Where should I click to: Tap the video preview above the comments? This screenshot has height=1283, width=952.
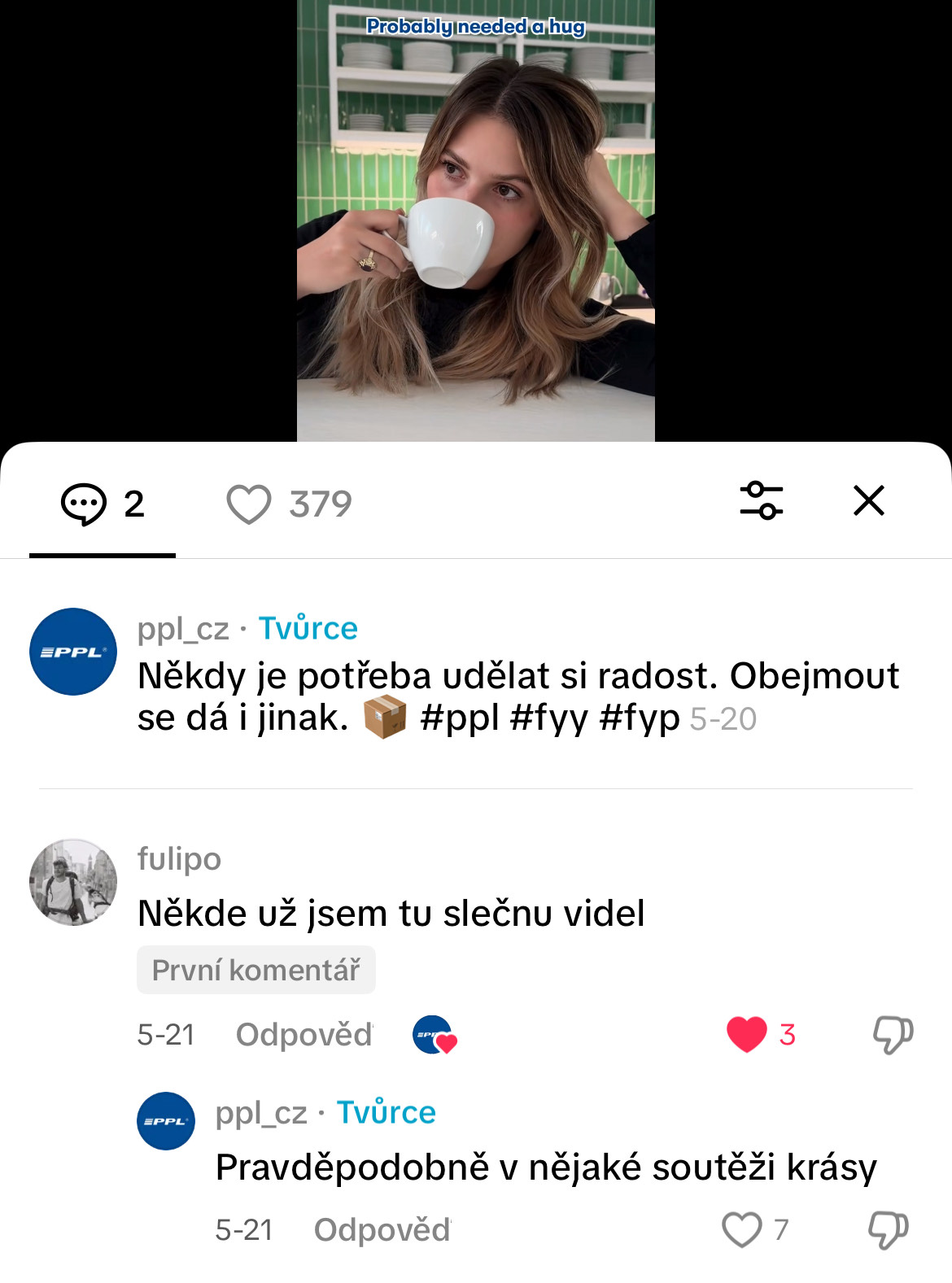(x=475, y=220)
